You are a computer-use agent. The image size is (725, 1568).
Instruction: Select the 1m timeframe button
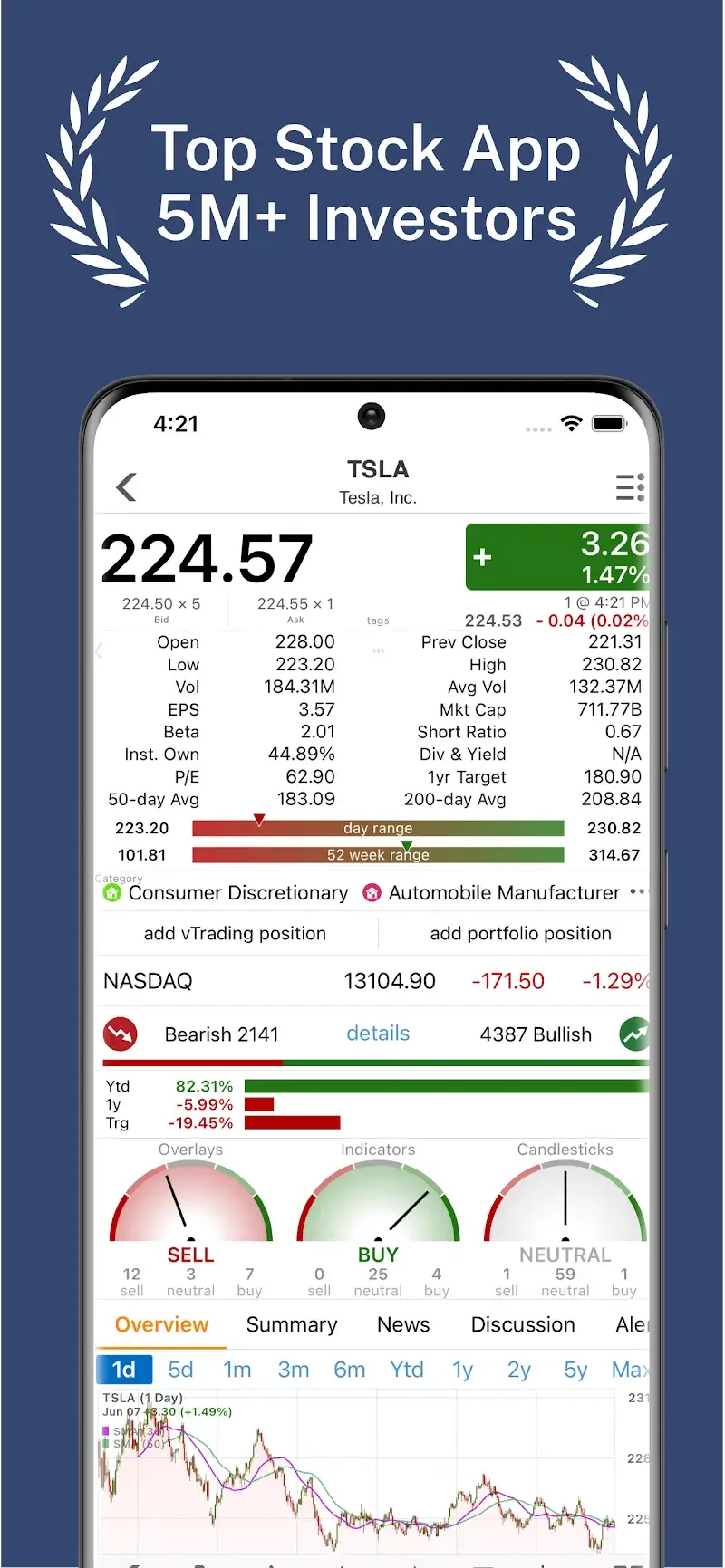pos(237,1370)
